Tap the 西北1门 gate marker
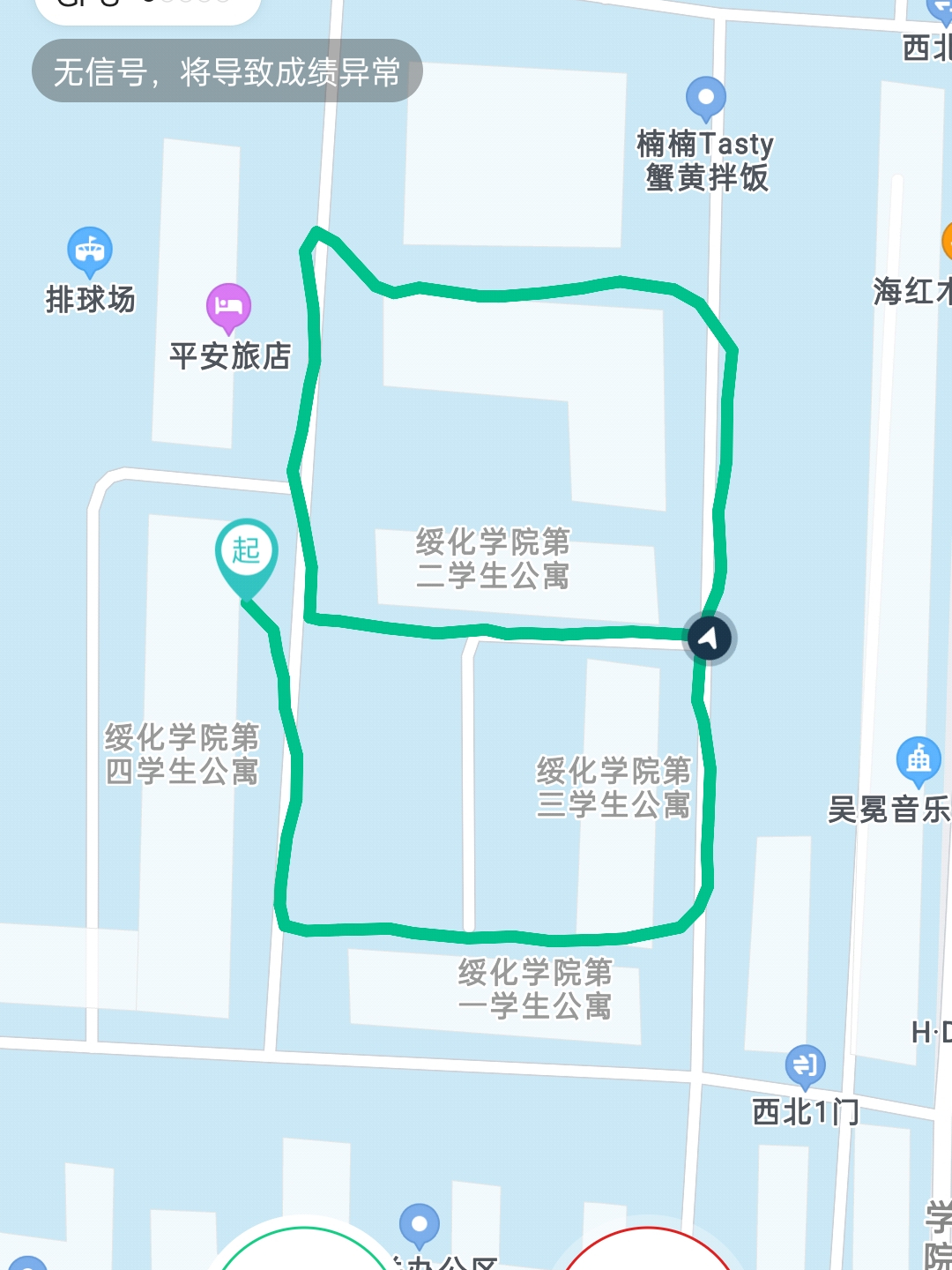The width and height of the screenshot is (952, 1270). click(x=805, y=1065)
